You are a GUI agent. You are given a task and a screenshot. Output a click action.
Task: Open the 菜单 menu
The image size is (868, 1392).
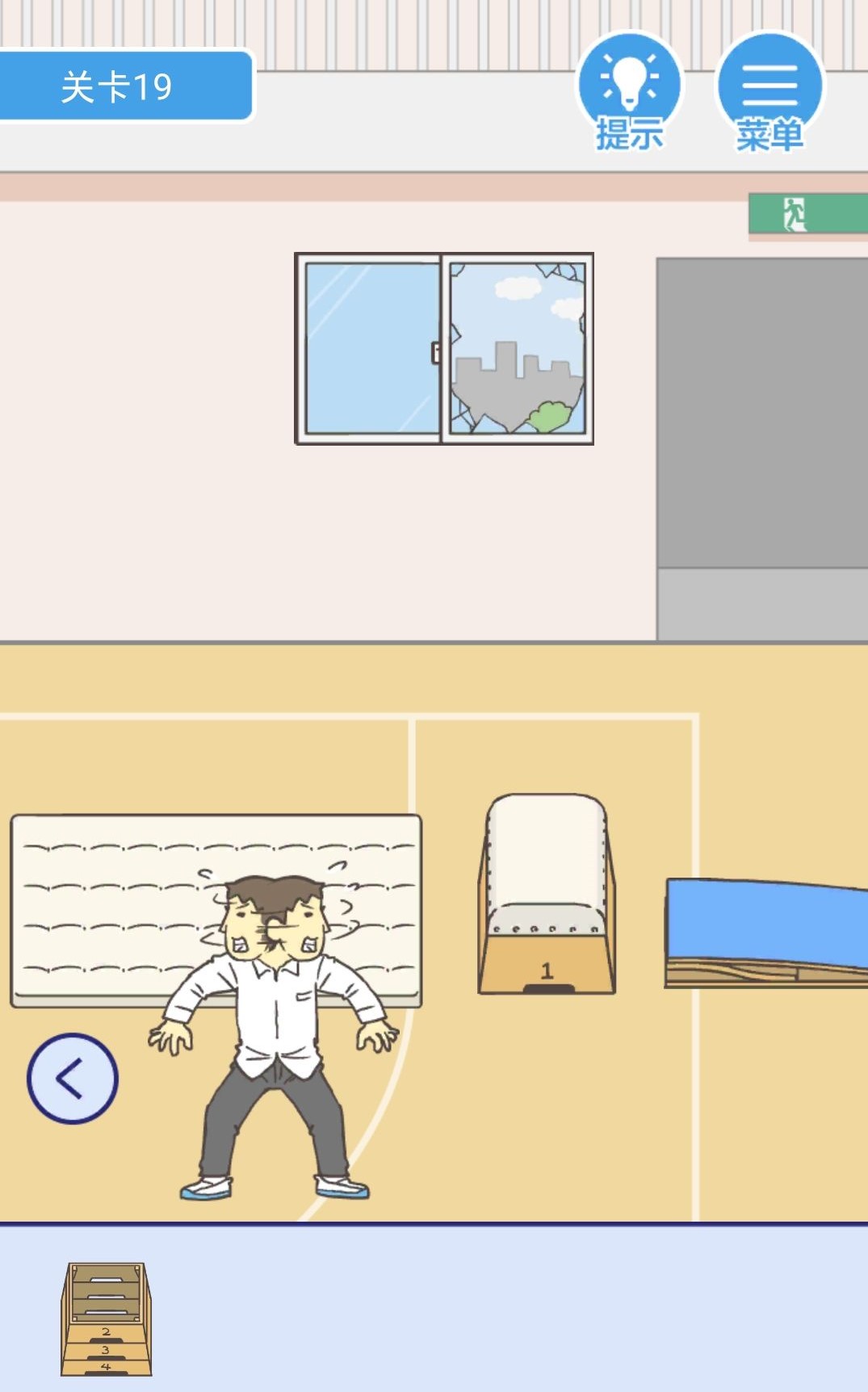tap(769, 90)
